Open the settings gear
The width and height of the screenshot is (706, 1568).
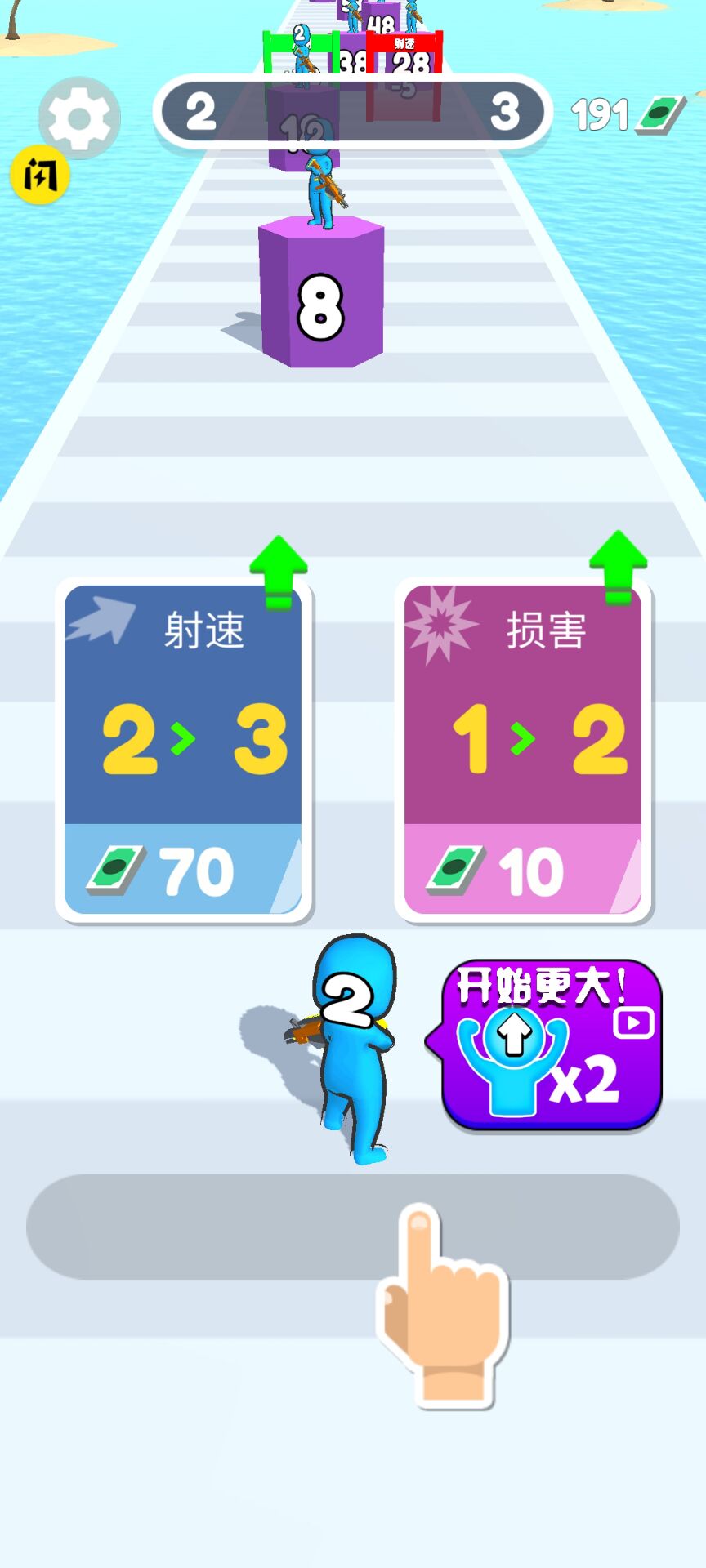pos(79,119)
